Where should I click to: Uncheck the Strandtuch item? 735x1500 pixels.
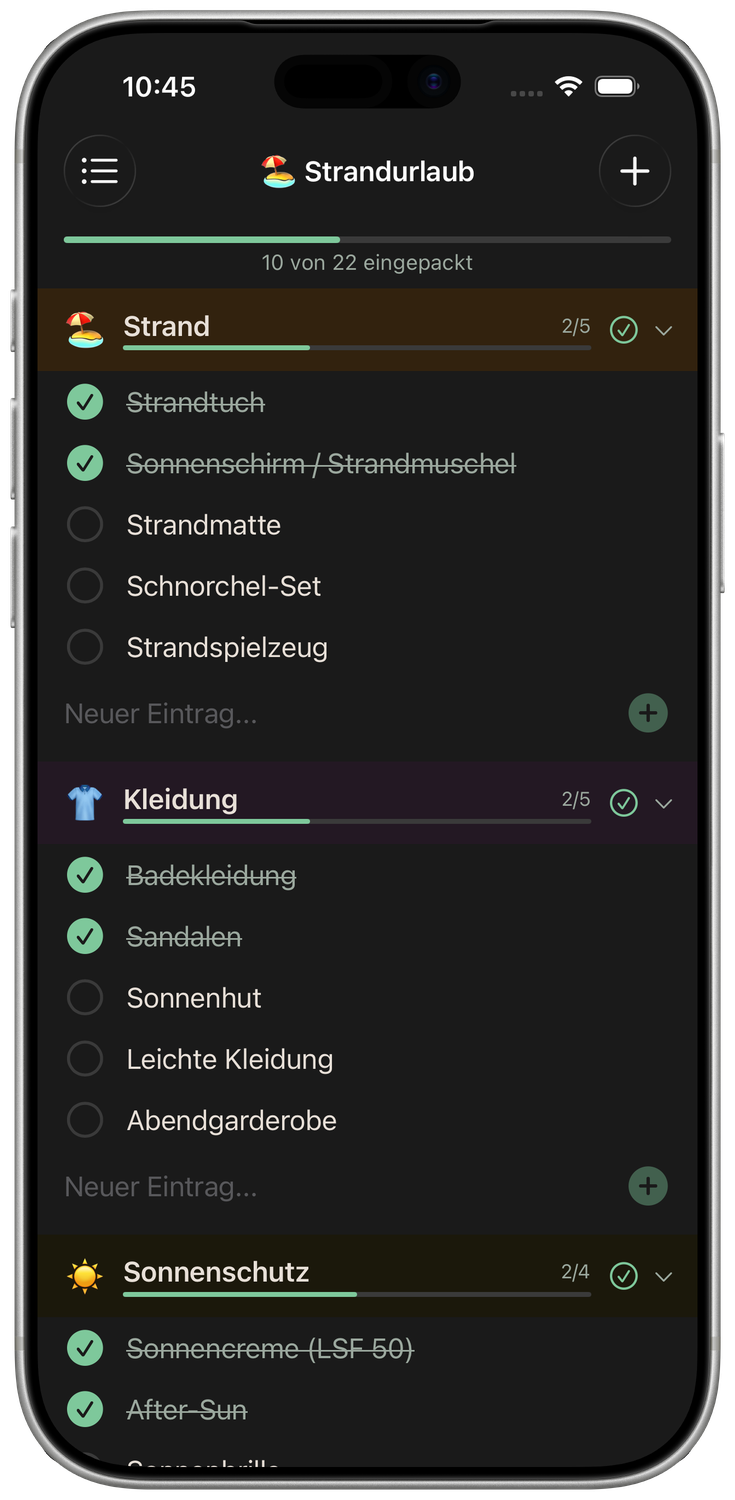pos(85,401)
